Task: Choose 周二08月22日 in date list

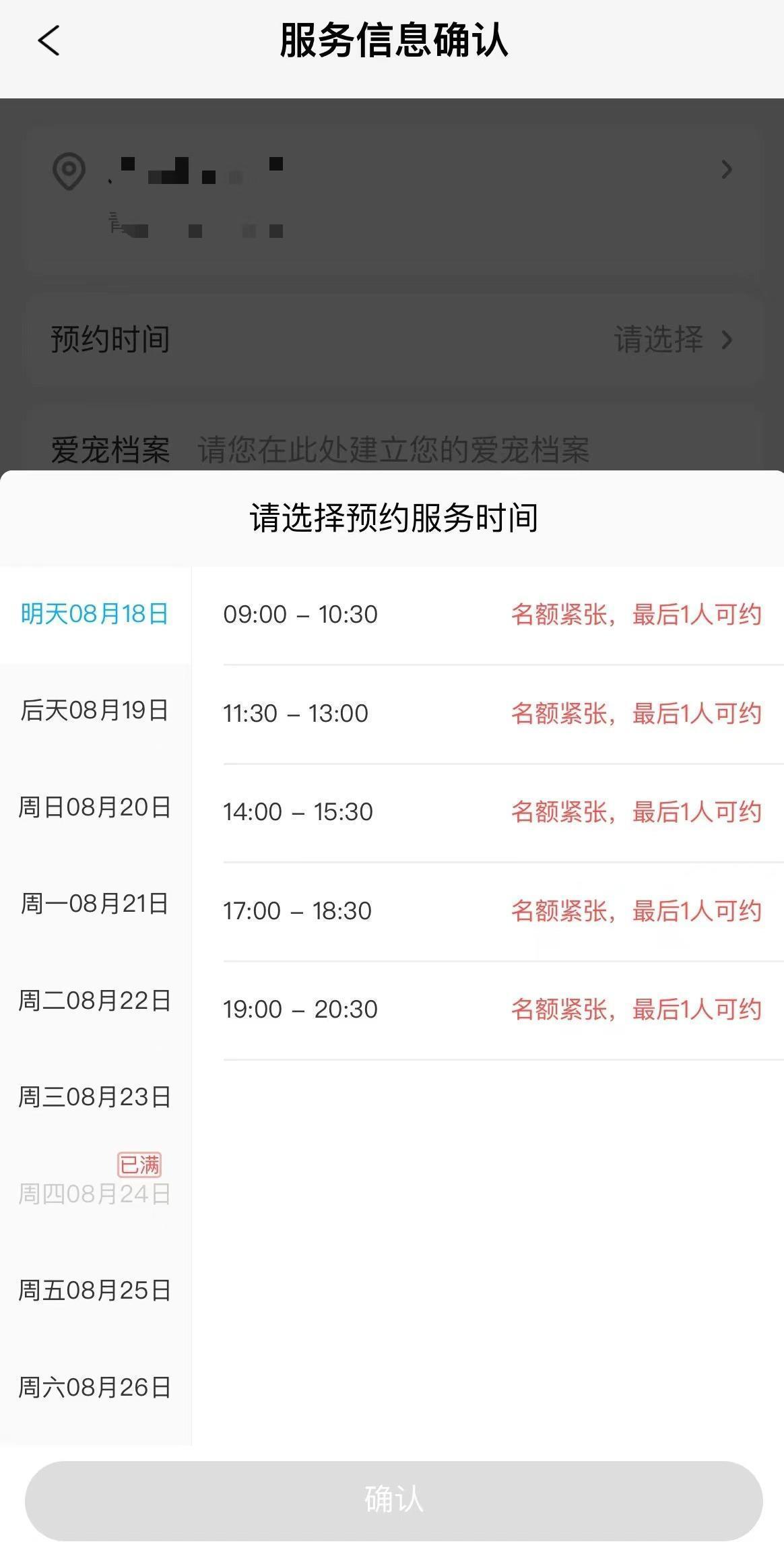Action: click(95, 1001)
